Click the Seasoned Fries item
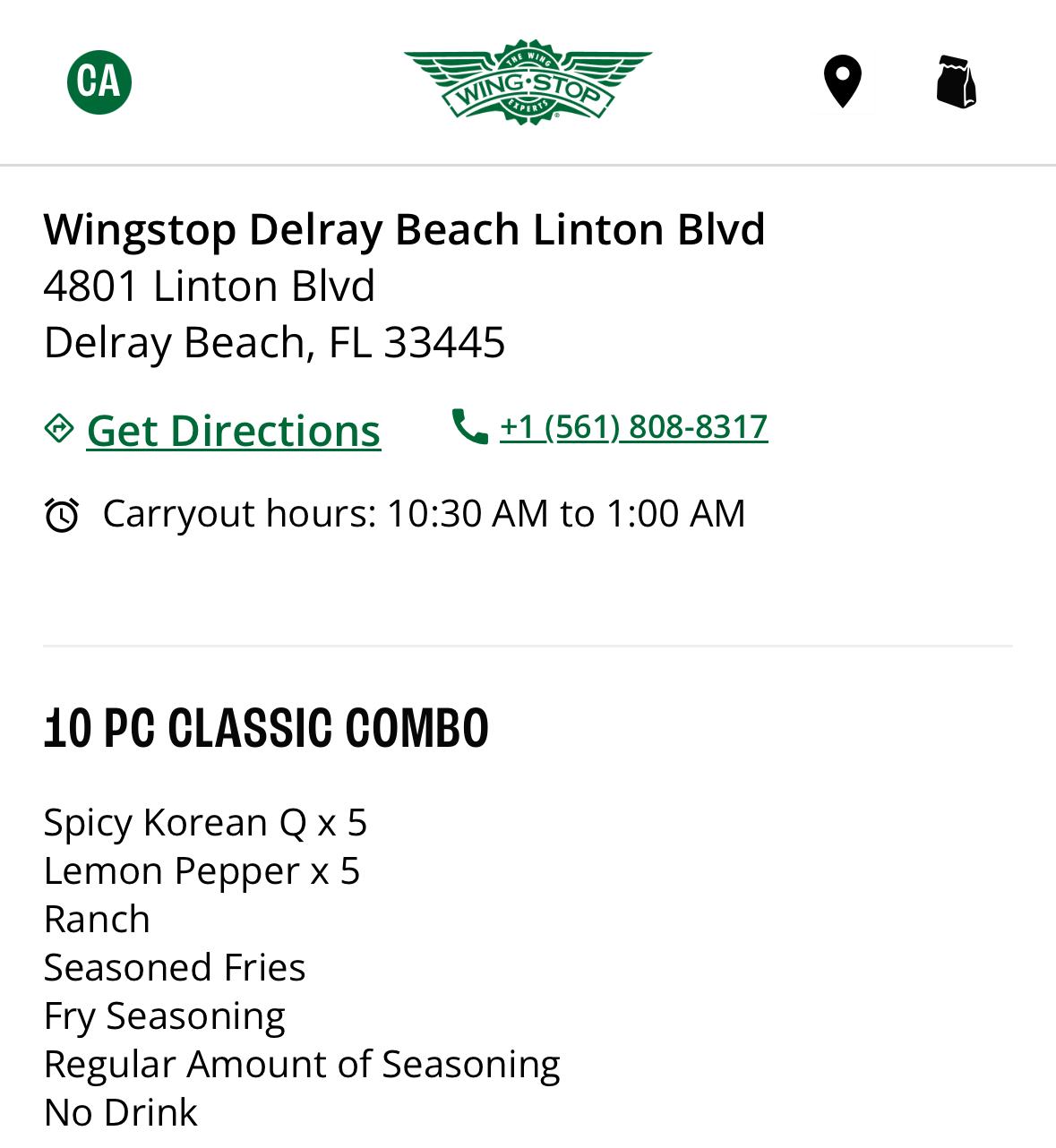This screenshot has height=1148, width=1056. (175, 967)
